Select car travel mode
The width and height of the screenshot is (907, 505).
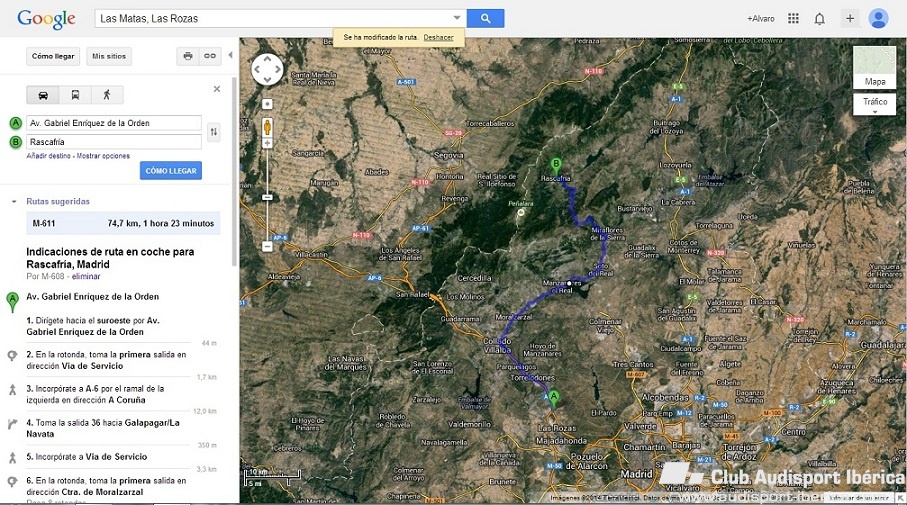43,95
